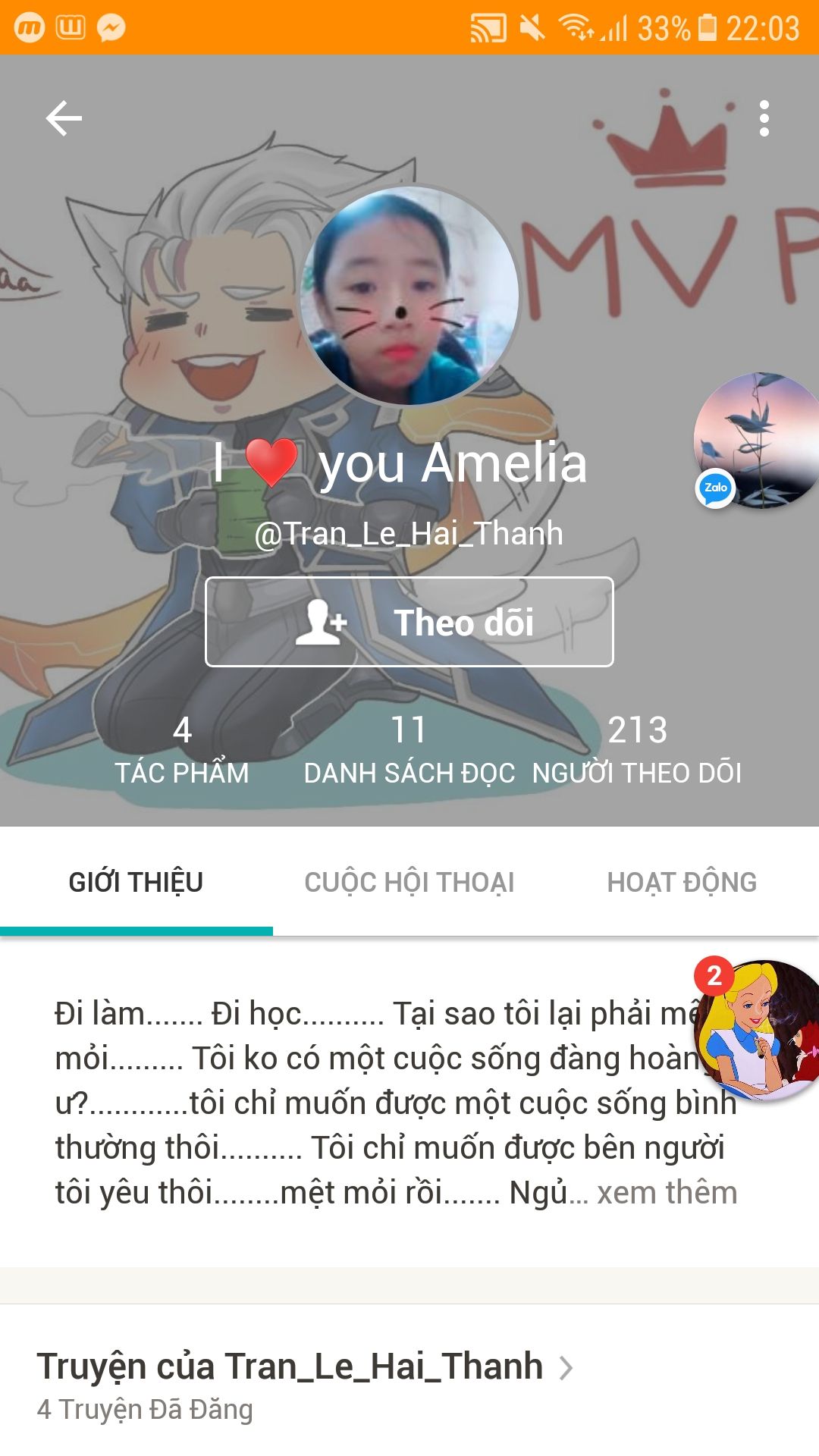
Task: Expand the bio with xem thêm
Action: 667,1193
